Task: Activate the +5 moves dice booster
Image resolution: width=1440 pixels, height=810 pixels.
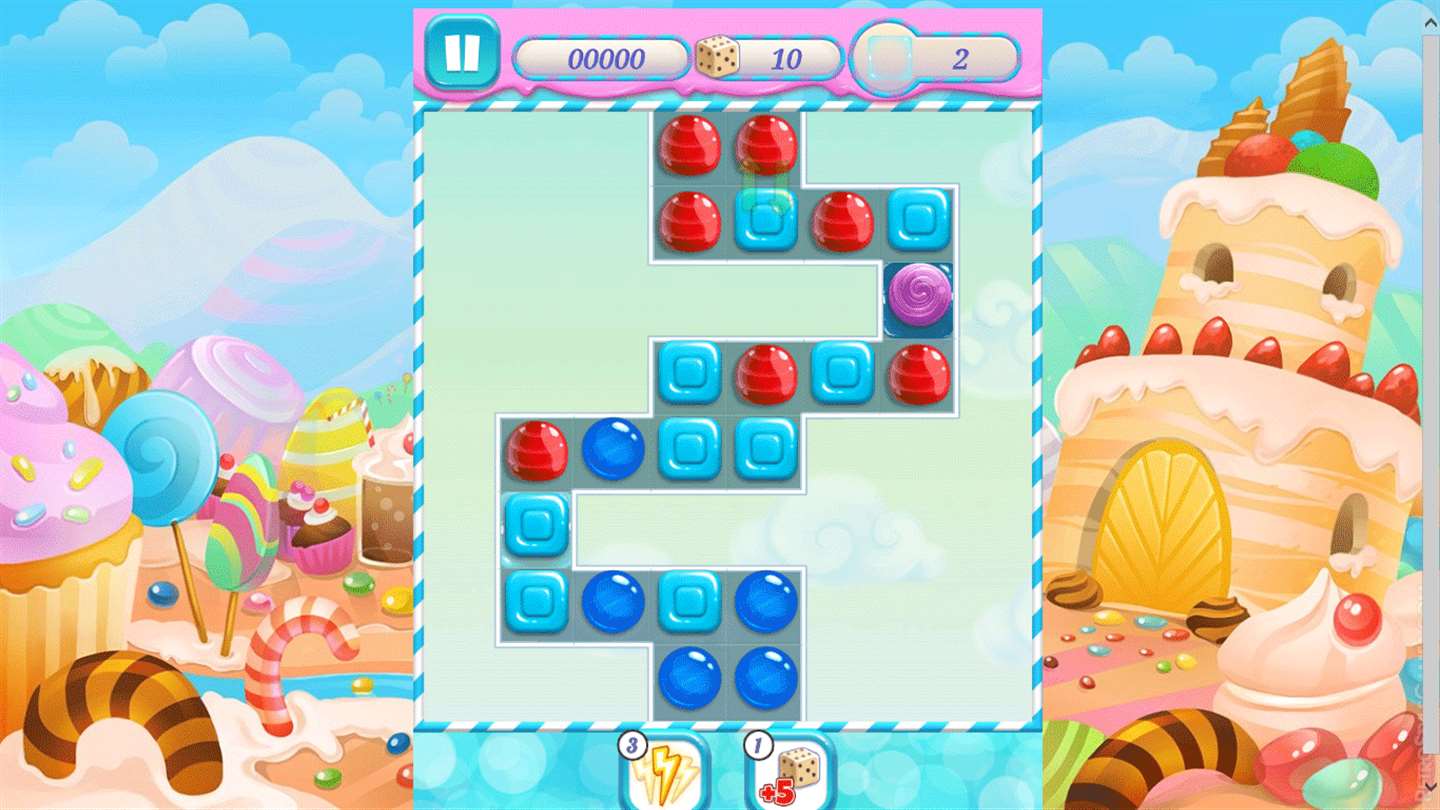Action: click(791, 774)
